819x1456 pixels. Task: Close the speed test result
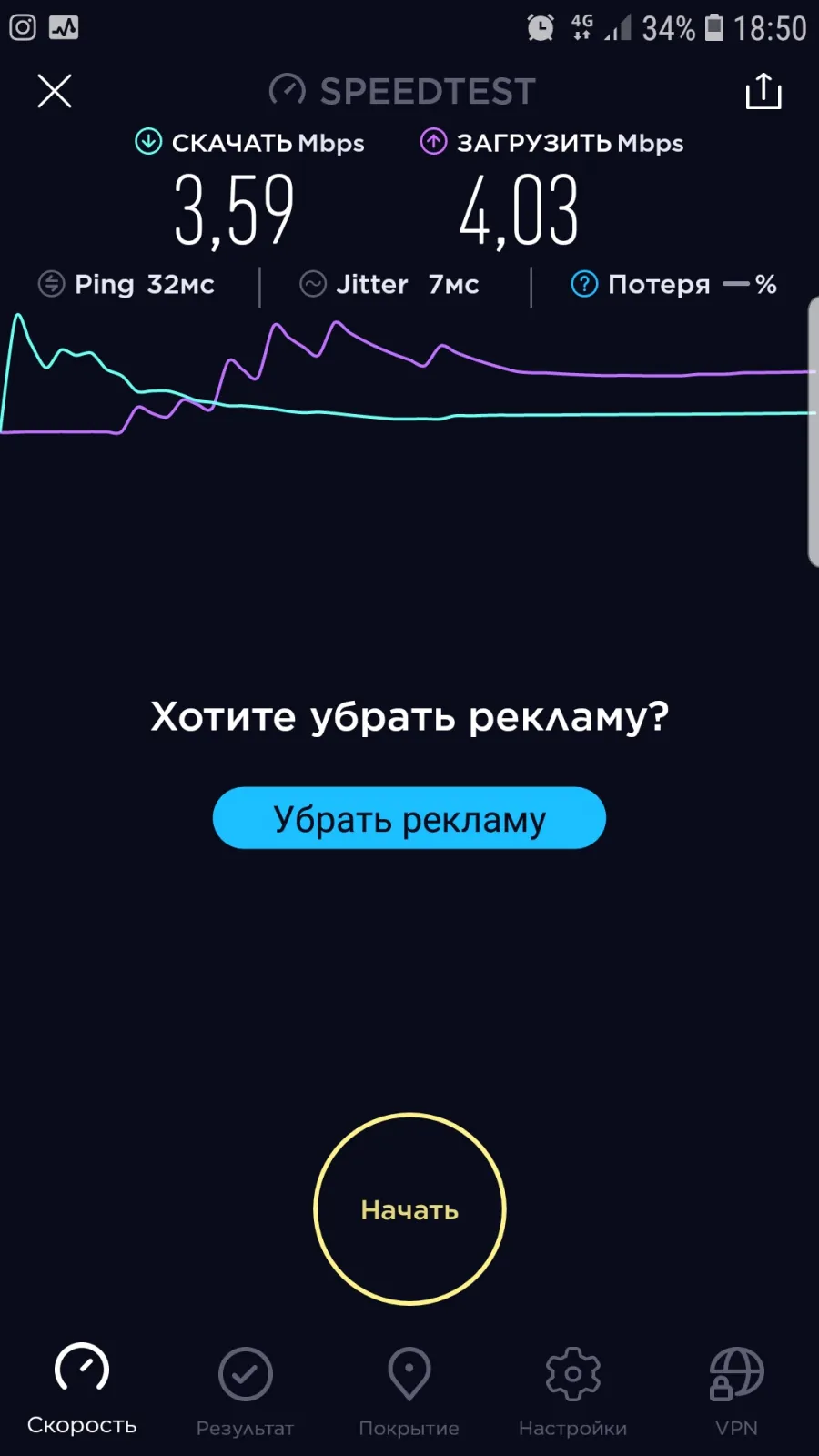pos(55,91)
